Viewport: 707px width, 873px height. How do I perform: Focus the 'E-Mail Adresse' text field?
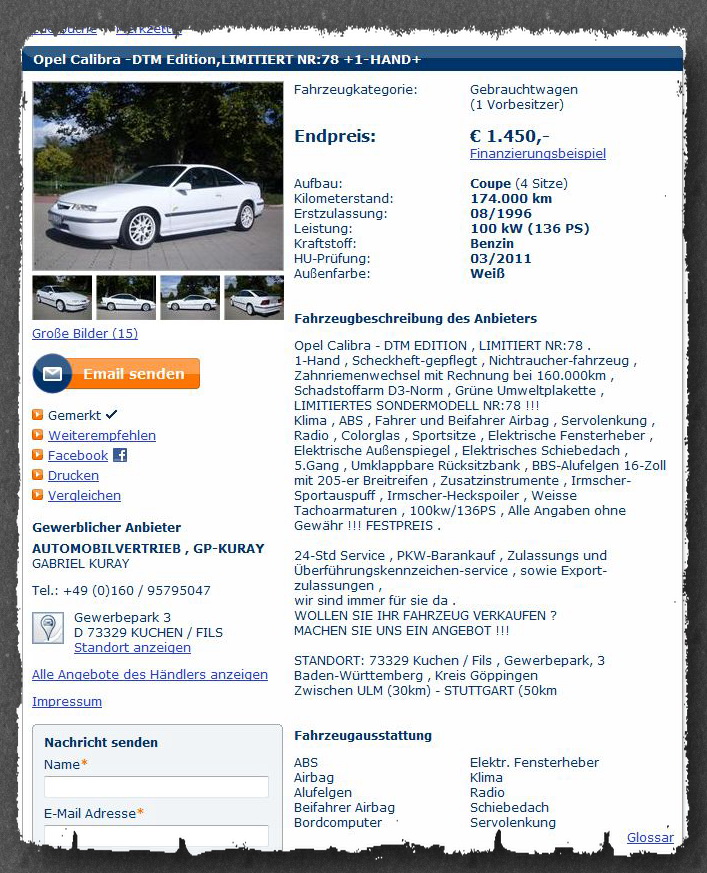pyautogui.click(x=156, y=834)
